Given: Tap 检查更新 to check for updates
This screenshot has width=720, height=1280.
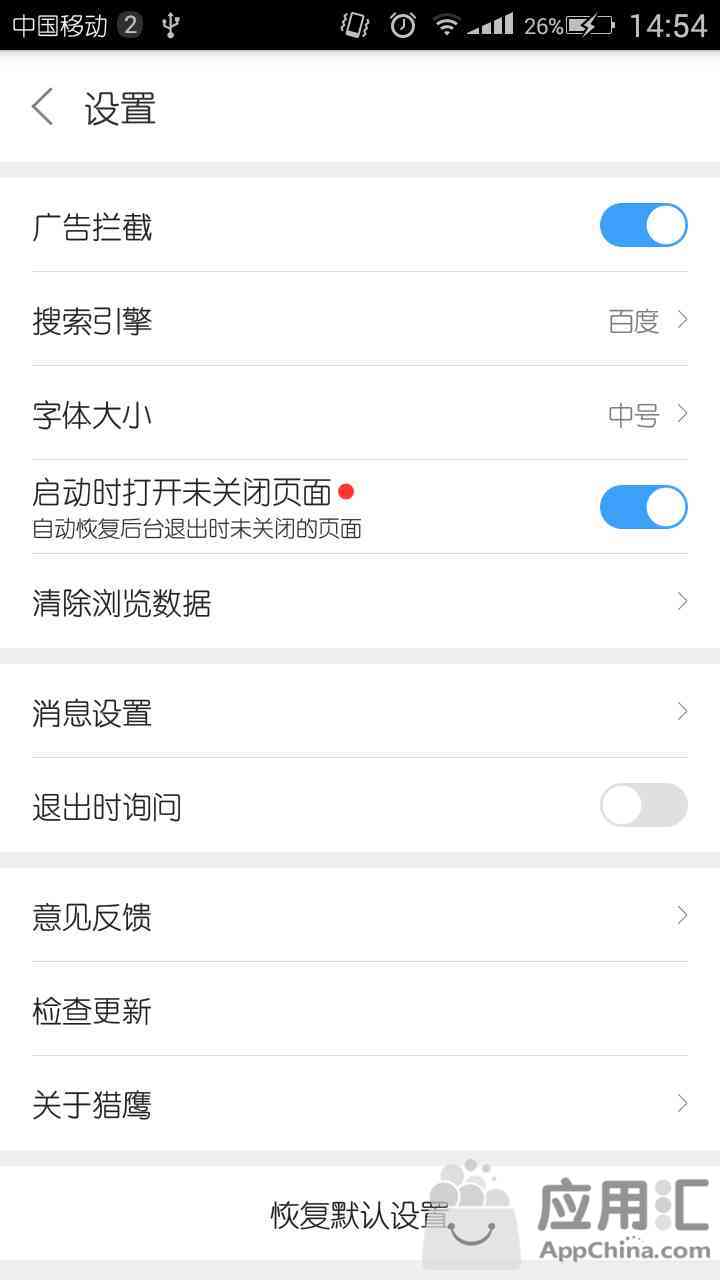Looking at the screenshot, I should click(x=360, y=1010).
